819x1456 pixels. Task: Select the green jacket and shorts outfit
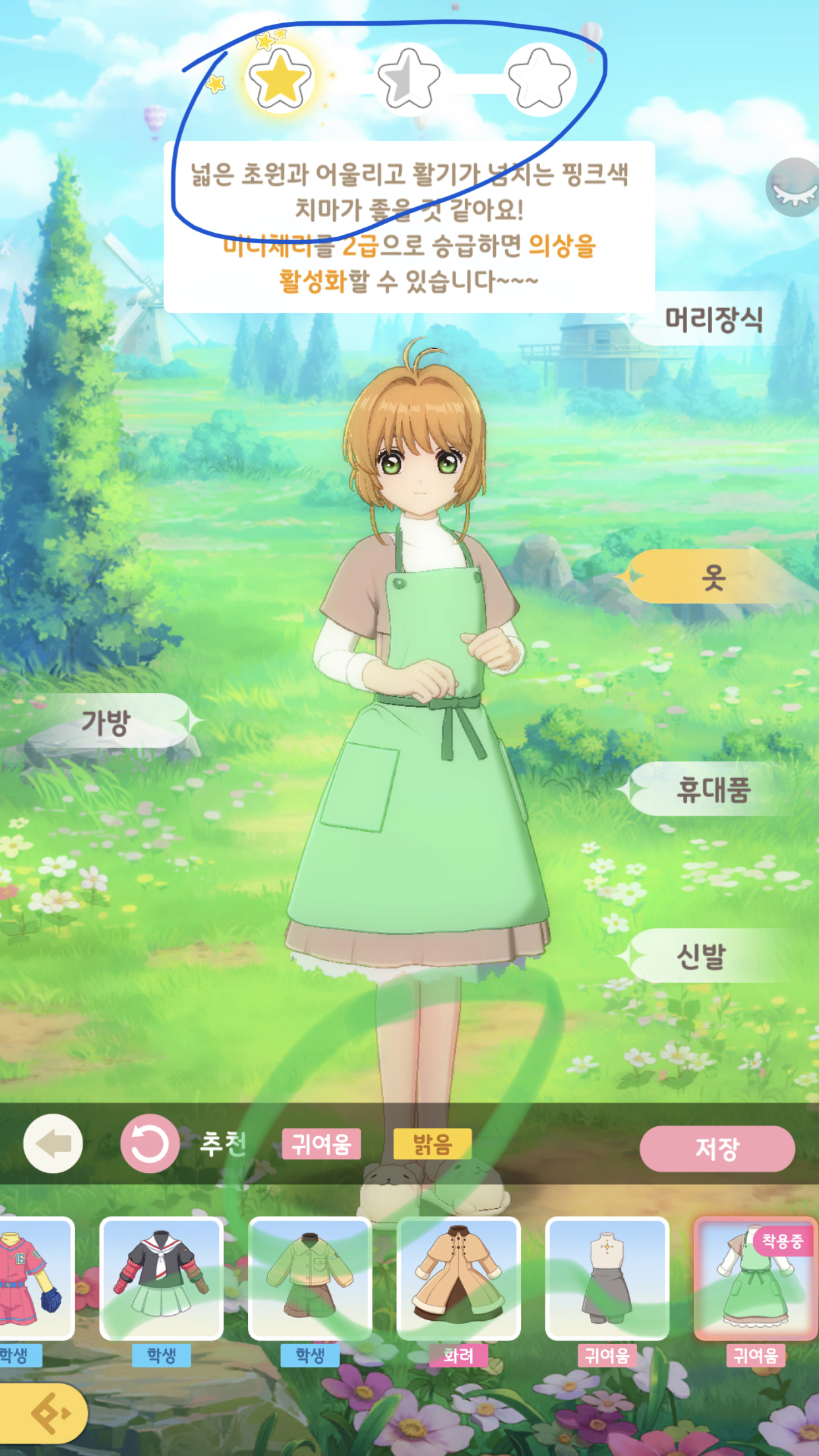coord(310,1278)
